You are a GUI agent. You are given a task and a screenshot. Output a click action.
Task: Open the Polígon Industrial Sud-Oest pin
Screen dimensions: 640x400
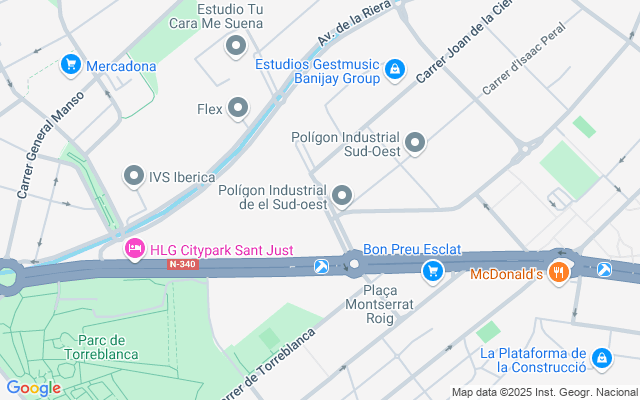pyautogui.click(x=415, y=142)
